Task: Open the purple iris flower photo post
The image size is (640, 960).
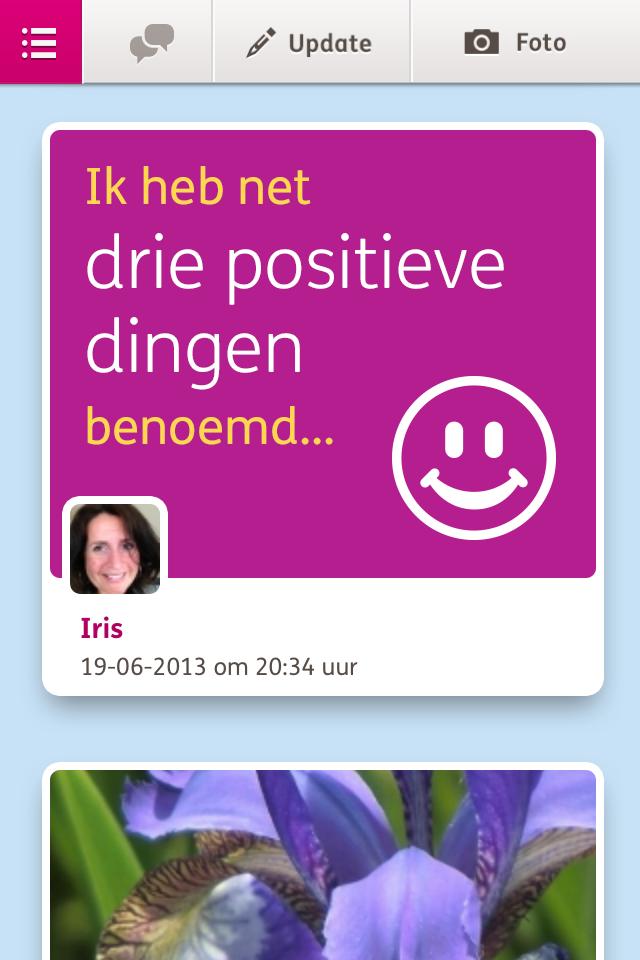Action: click(x=322, y=864)
